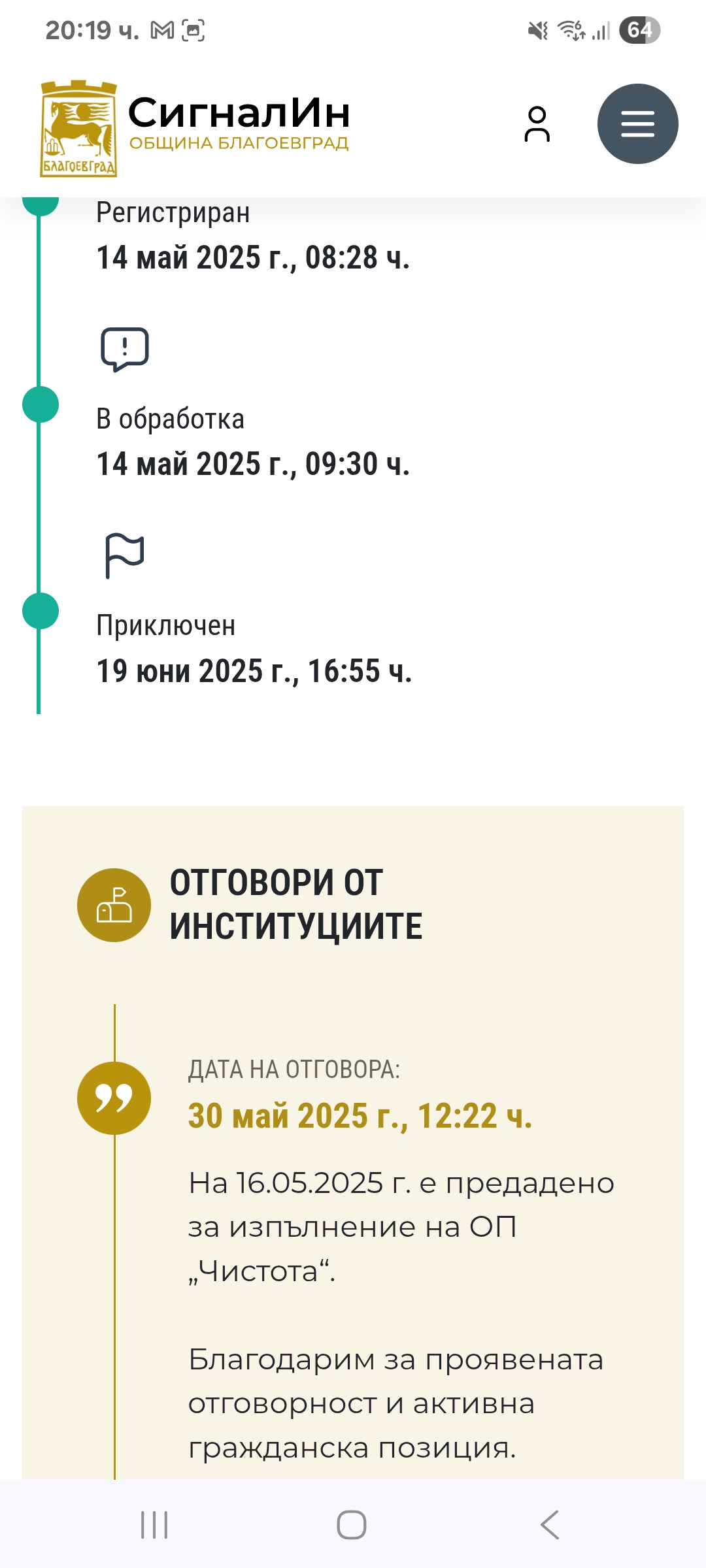706x1568 pixels.
Task: Tap the system home button
Action: tap(352, 1525)
